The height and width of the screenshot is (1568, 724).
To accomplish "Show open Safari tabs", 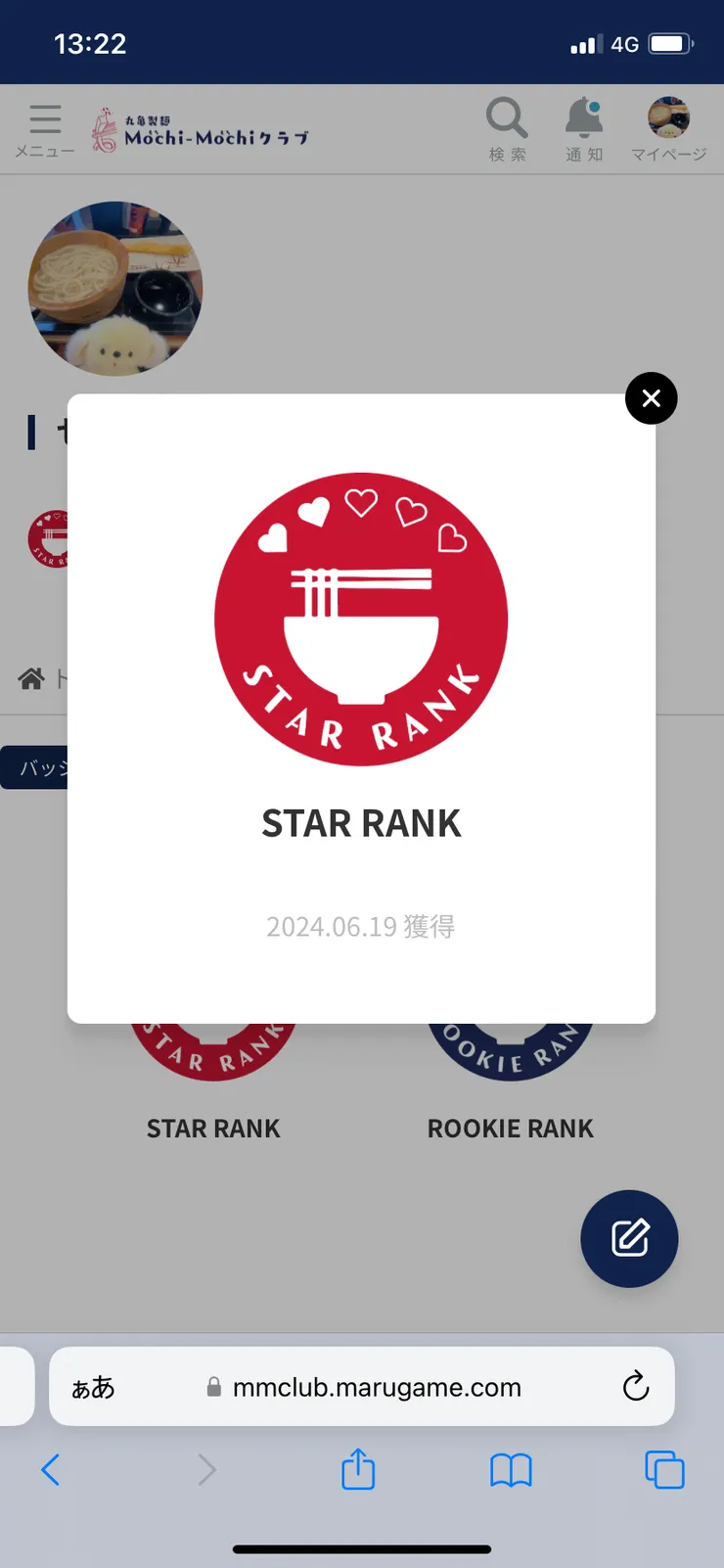I will click(664, 1469).
